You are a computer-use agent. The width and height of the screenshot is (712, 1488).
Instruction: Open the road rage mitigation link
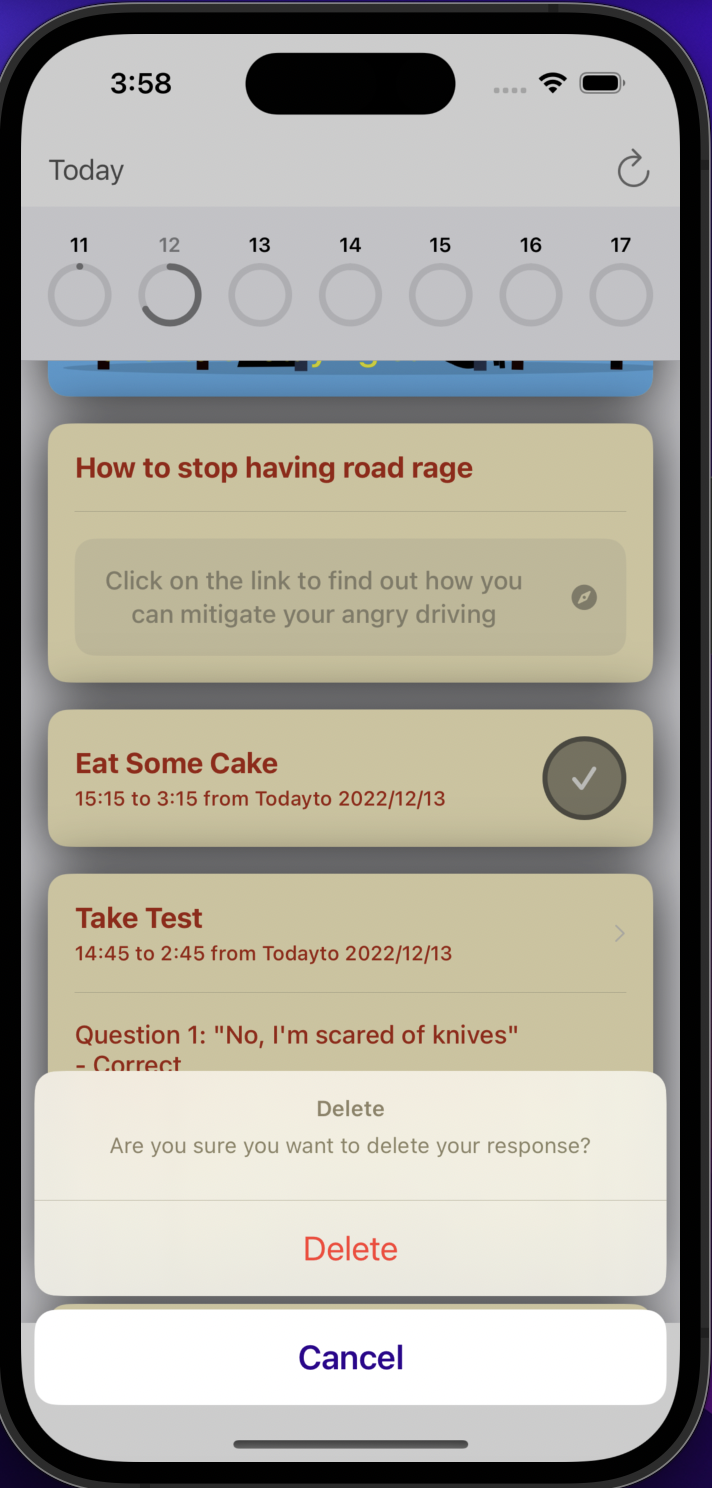click(x=350, y=597)
